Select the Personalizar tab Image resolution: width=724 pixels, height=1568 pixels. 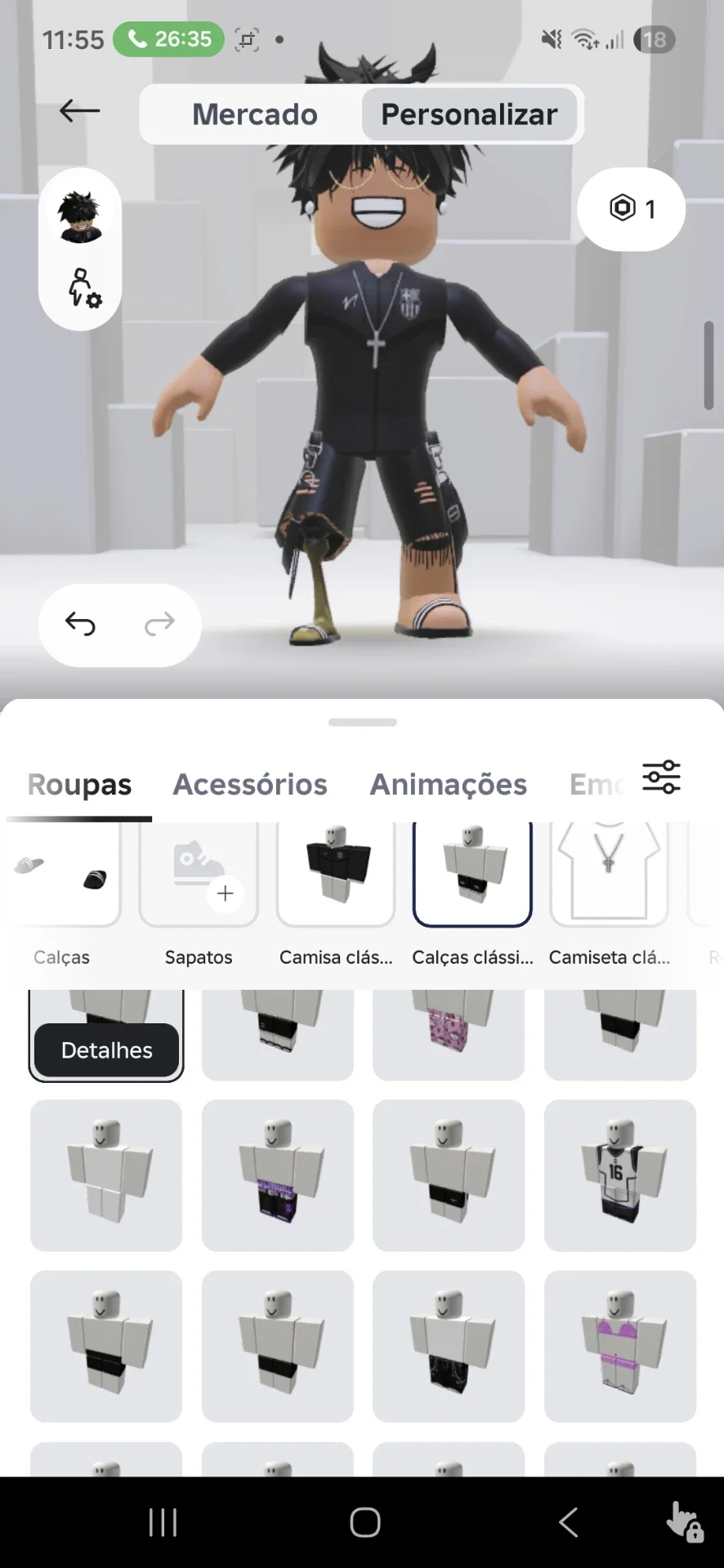[470, 114]
